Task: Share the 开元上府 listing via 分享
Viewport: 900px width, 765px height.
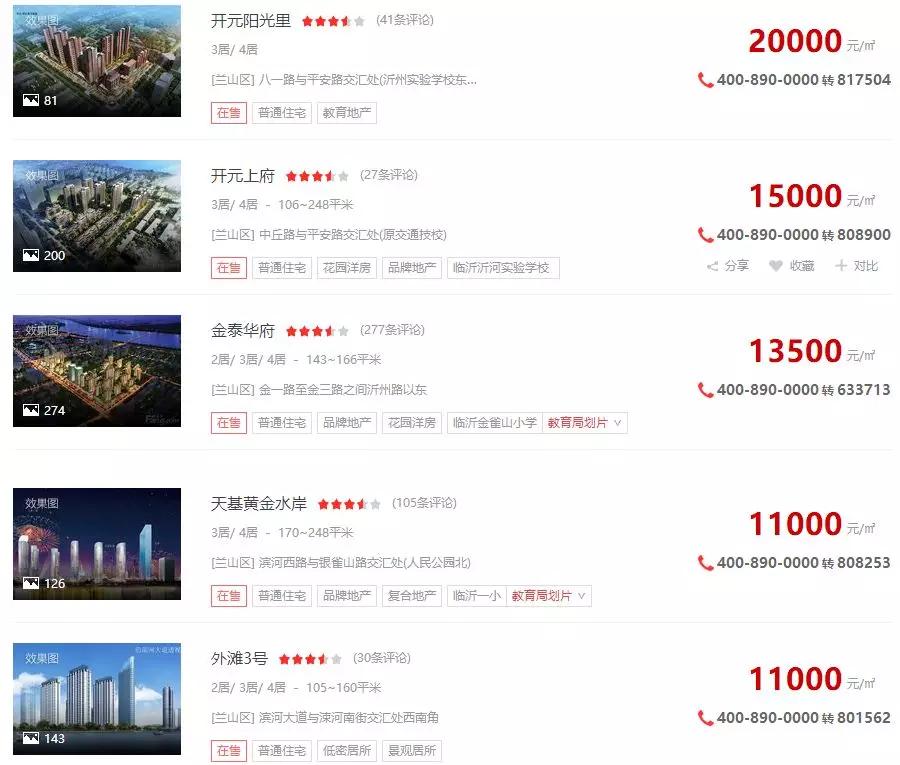Action: click(728, 266)
